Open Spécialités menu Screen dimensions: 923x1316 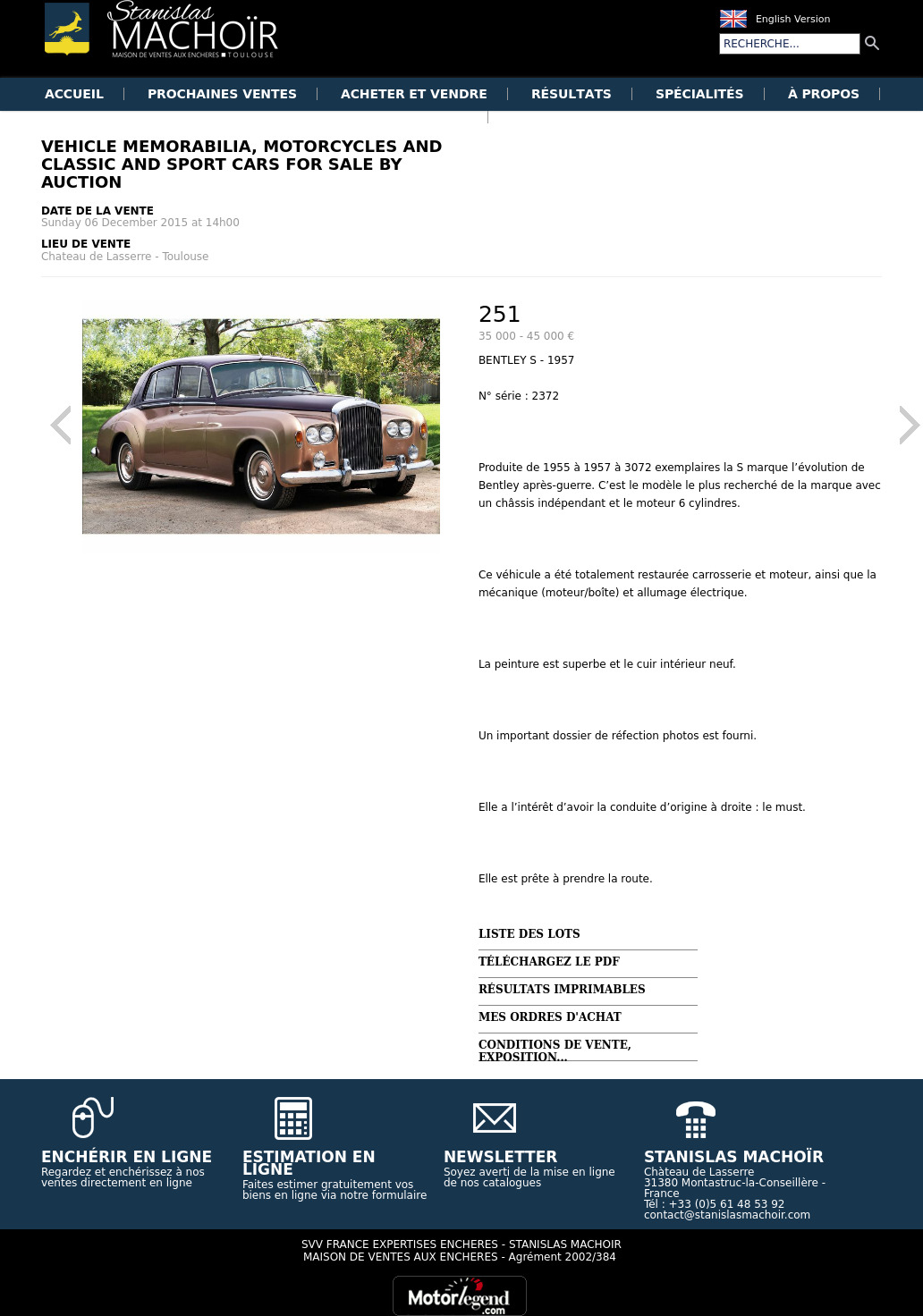pyautogui.click(x=699, y=94)
